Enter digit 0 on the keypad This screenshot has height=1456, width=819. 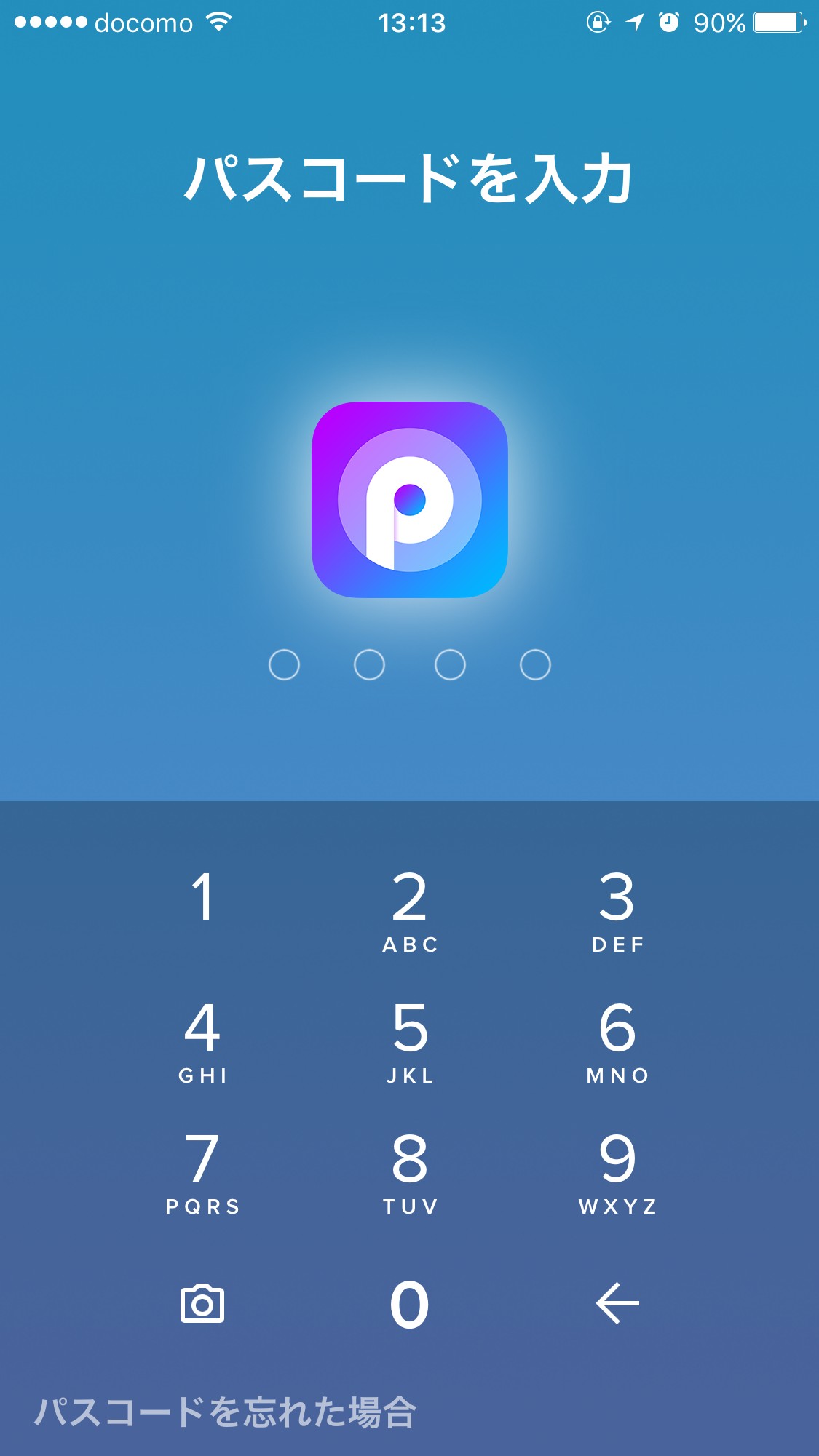pos(410,1304)
